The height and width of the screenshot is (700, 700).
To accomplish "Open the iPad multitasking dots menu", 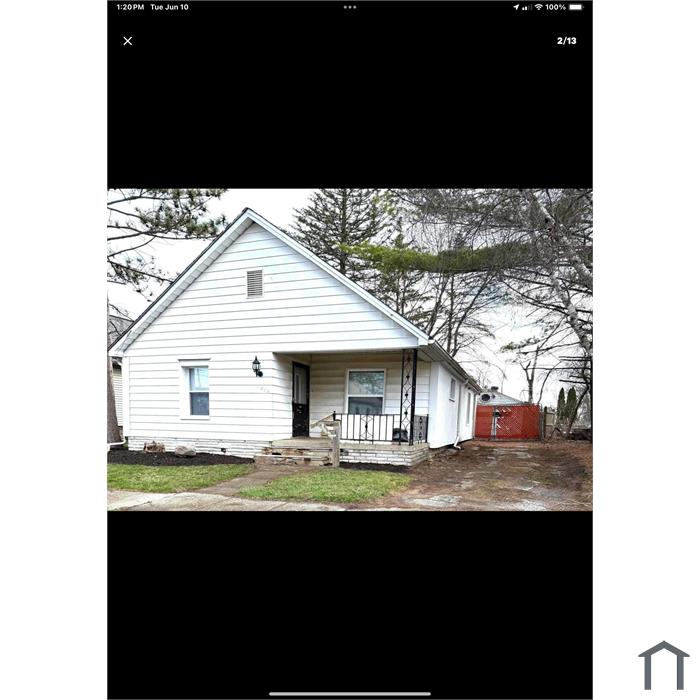I will point(350,7).
